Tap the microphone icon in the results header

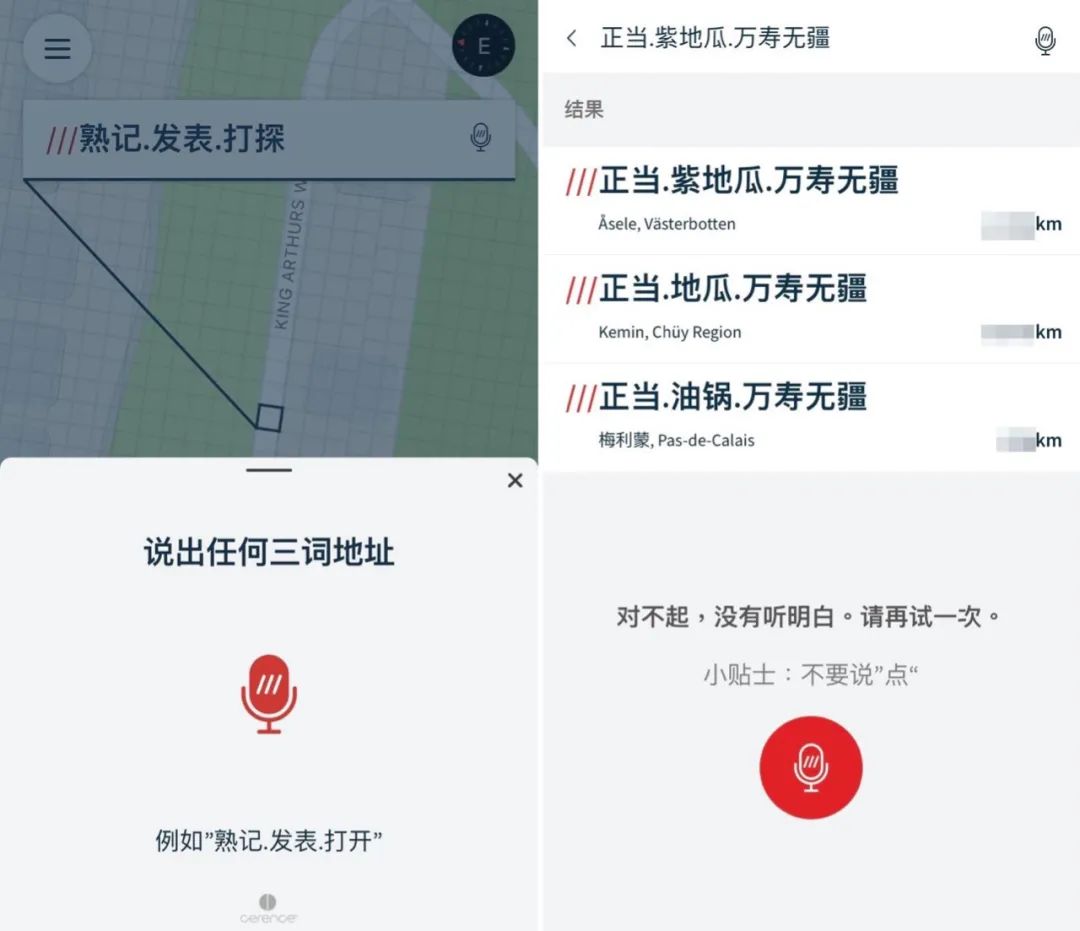coord(1045,40)
